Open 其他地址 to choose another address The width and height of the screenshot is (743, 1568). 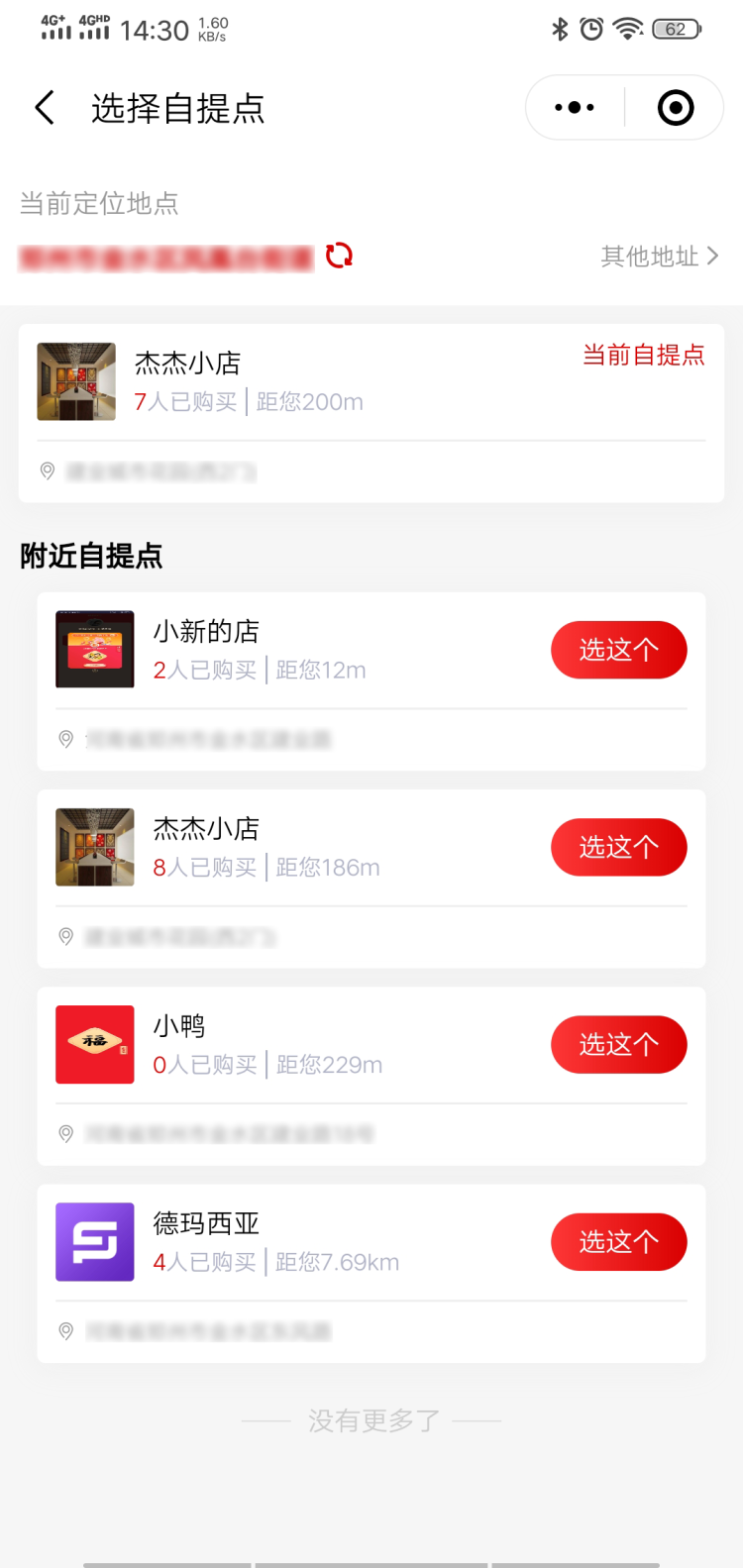pyautogui.click(x=659, y=257)
